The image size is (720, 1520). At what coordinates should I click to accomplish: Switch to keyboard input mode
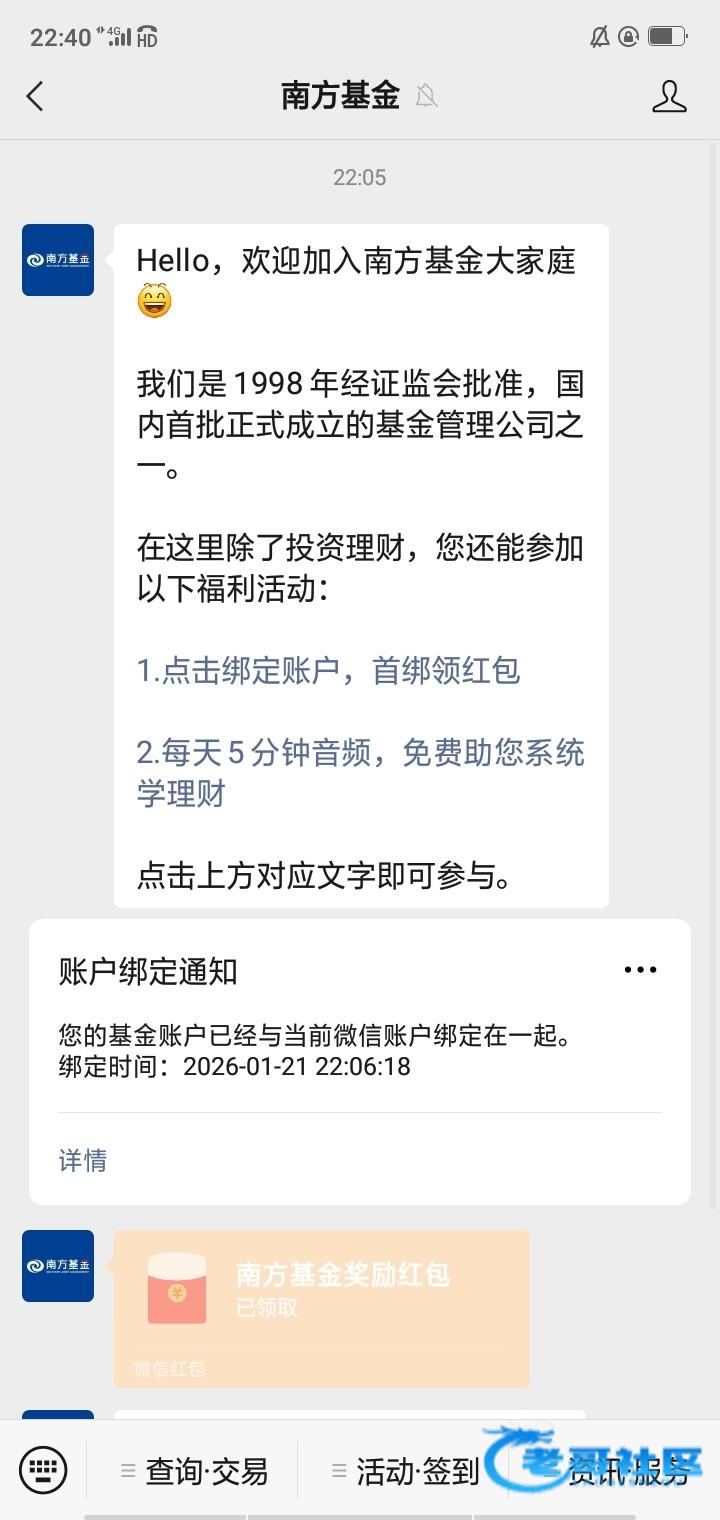43,1470
